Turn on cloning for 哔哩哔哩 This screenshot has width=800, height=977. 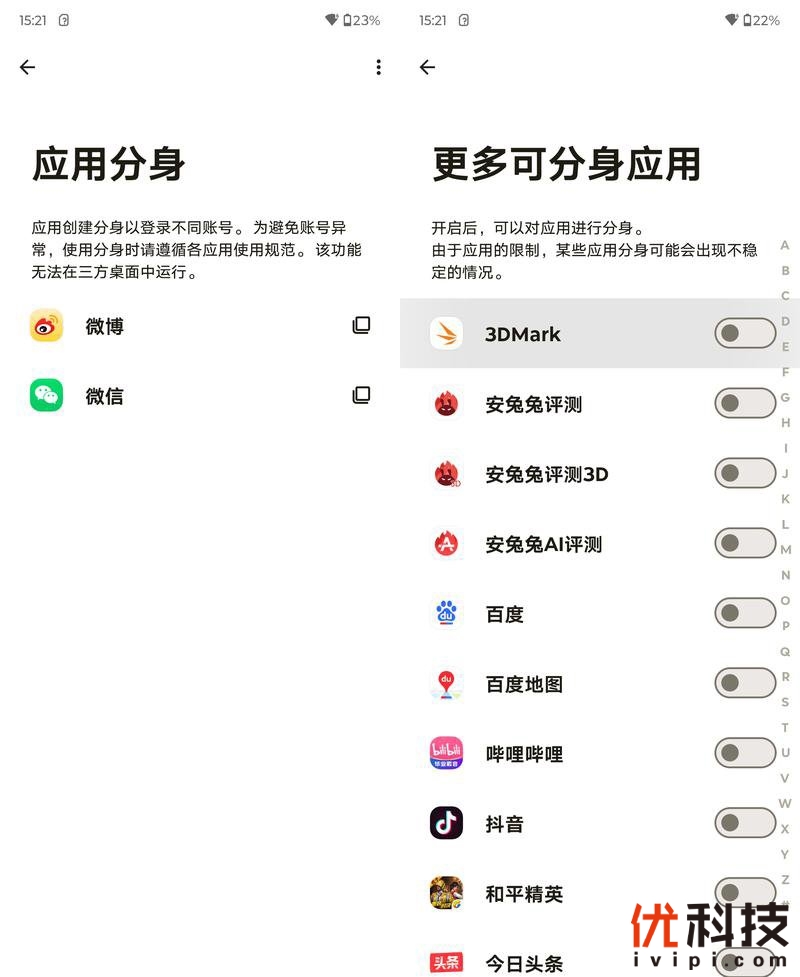744,753
